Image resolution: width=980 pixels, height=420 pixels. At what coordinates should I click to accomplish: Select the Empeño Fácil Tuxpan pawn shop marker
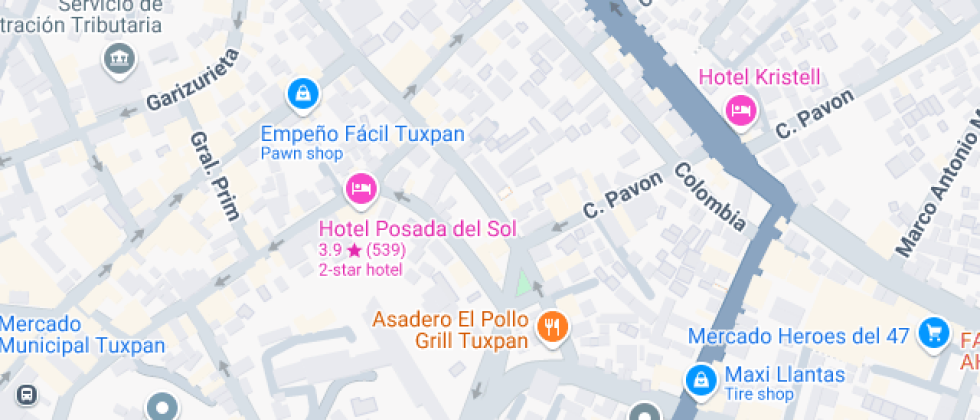click(x=303, y=96)
